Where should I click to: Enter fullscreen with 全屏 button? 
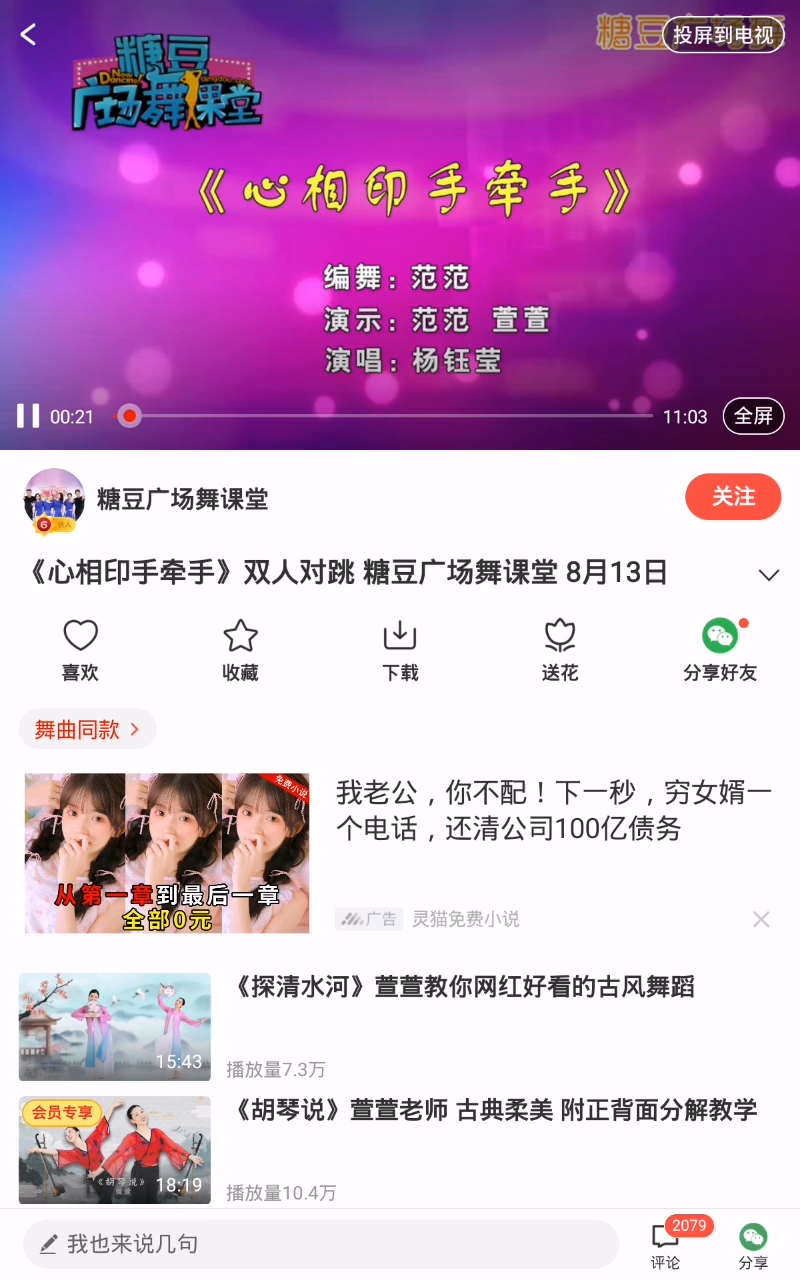tap(753, 416)
